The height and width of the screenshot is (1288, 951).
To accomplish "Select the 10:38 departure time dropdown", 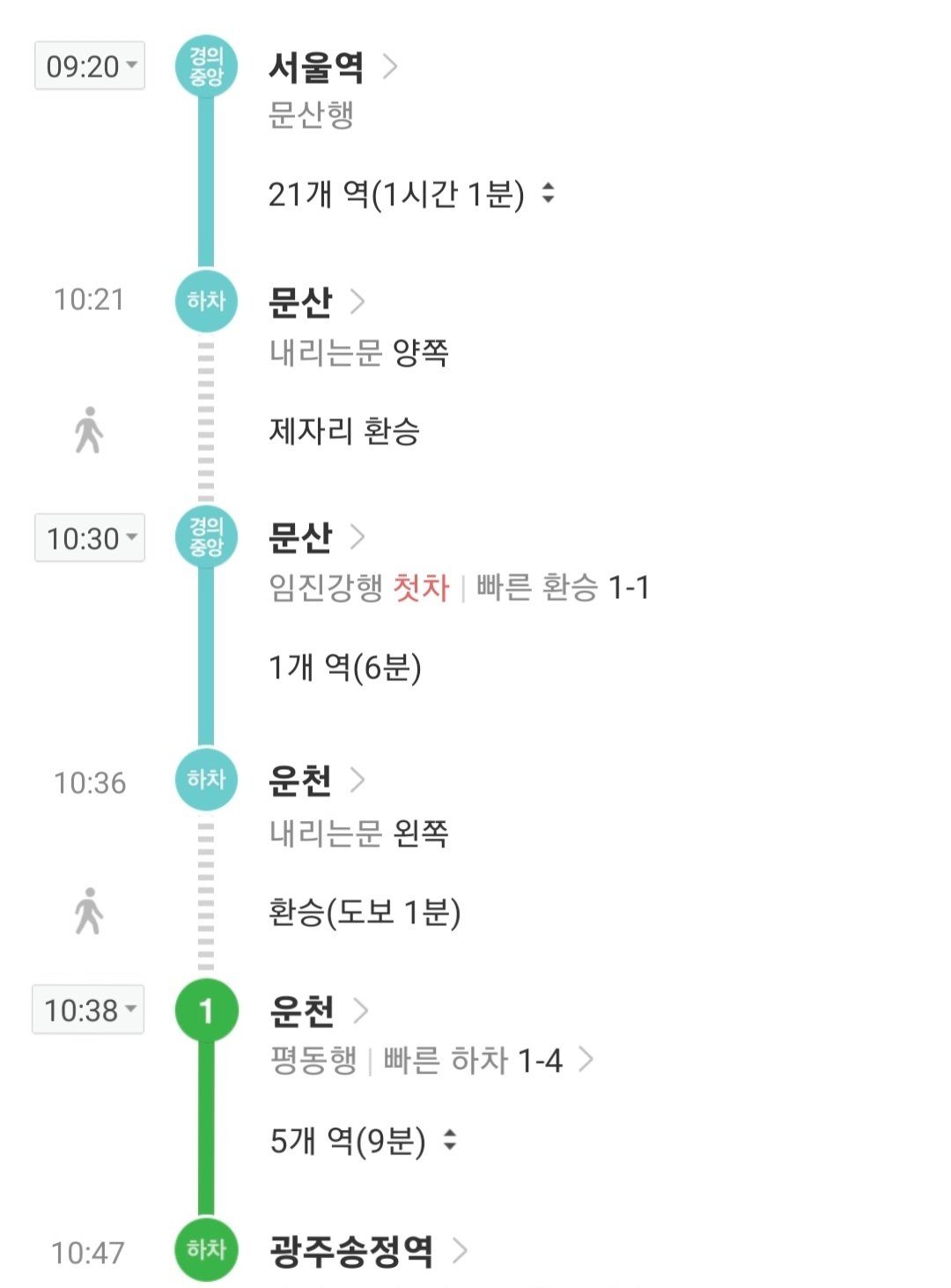I will [88, 1010].
